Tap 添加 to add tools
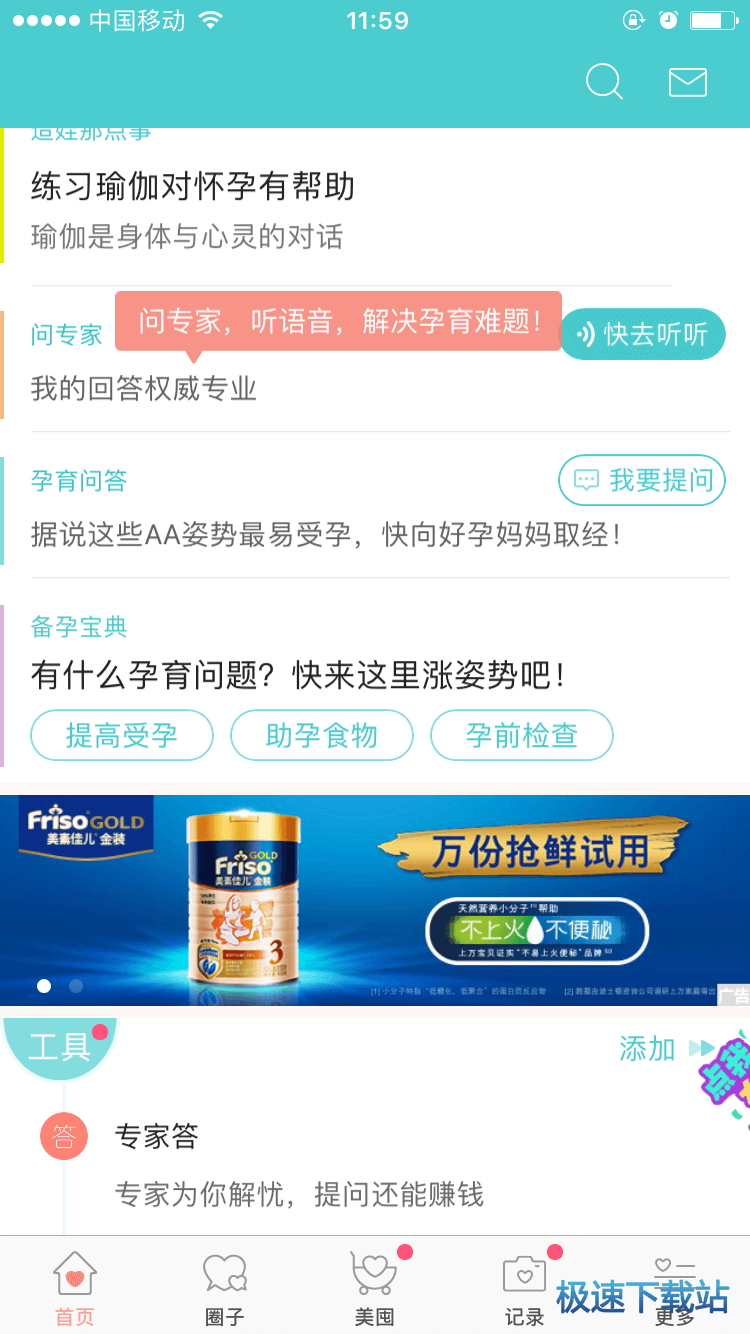This screenshot has width=750, height=1334. 648,1049
